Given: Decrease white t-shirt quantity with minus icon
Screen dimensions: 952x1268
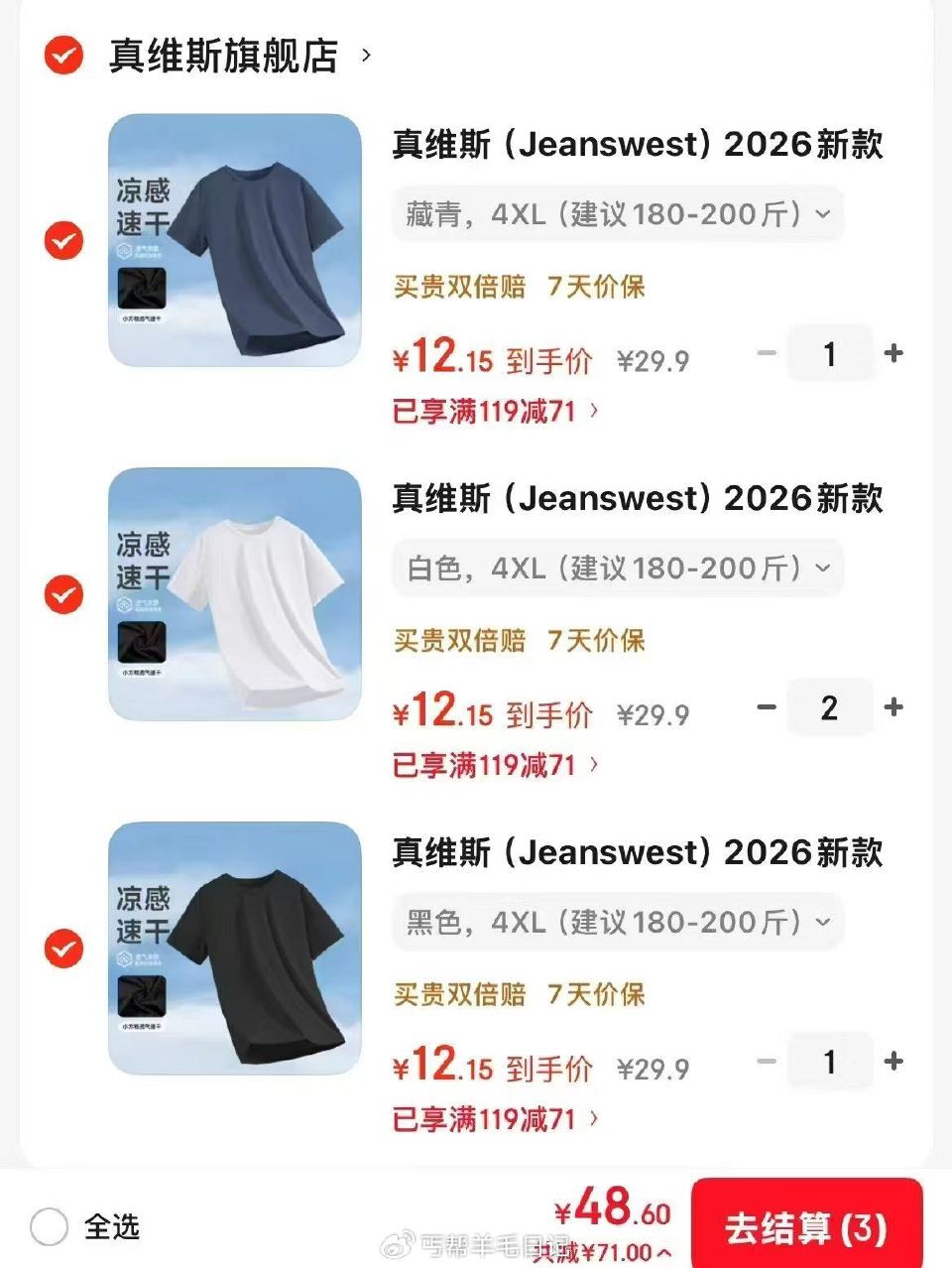Looking at the screenshot, I should click(765, 707).
